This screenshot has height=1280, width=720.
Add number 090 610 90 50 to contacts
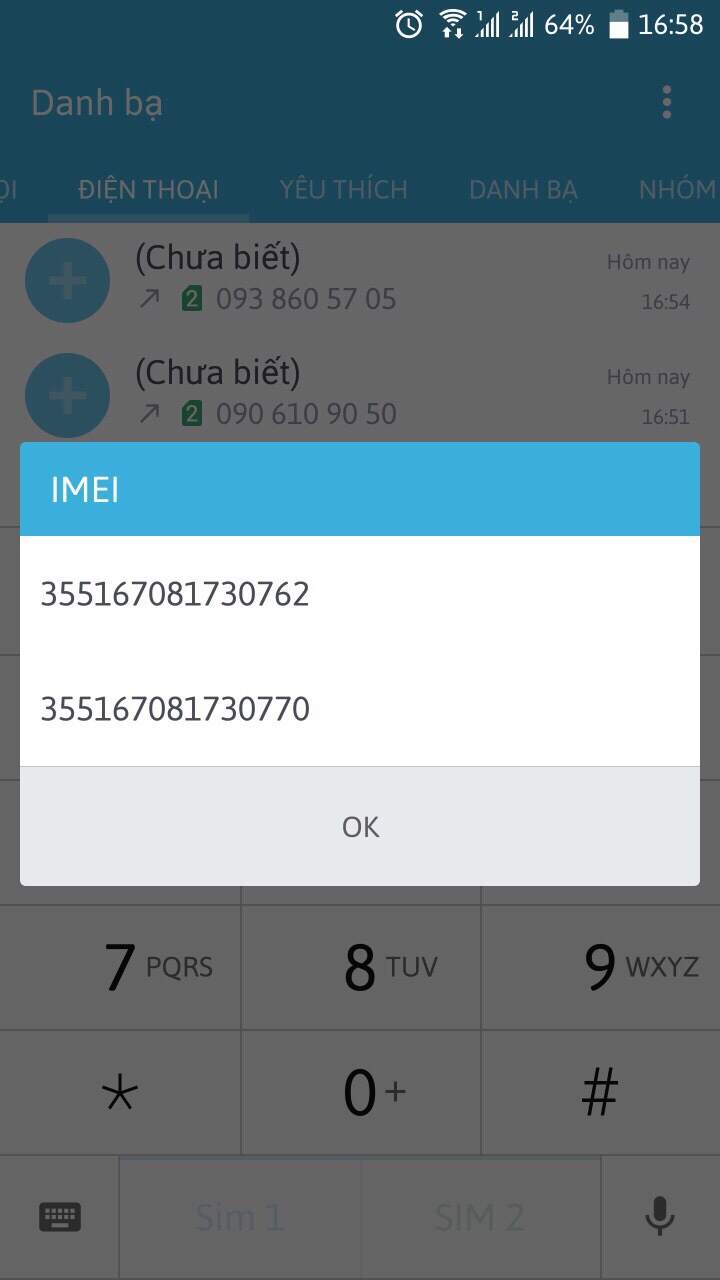coord(67,395)
